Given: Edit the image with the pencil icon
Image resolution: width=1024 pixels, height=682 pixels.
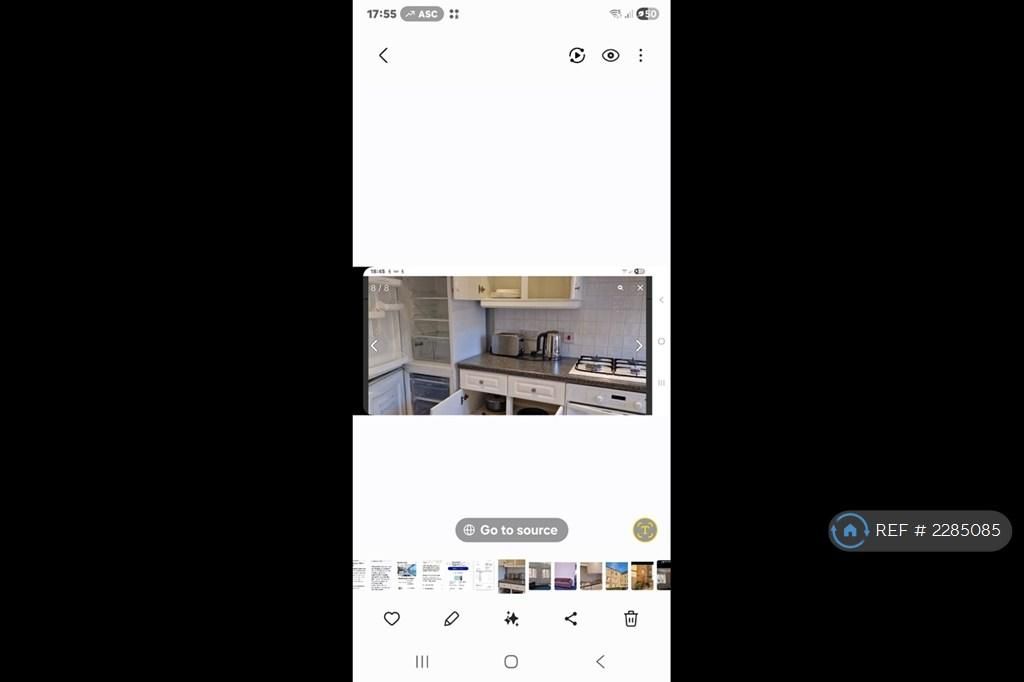Looking at the screenshot, I should tap(451, 619).
